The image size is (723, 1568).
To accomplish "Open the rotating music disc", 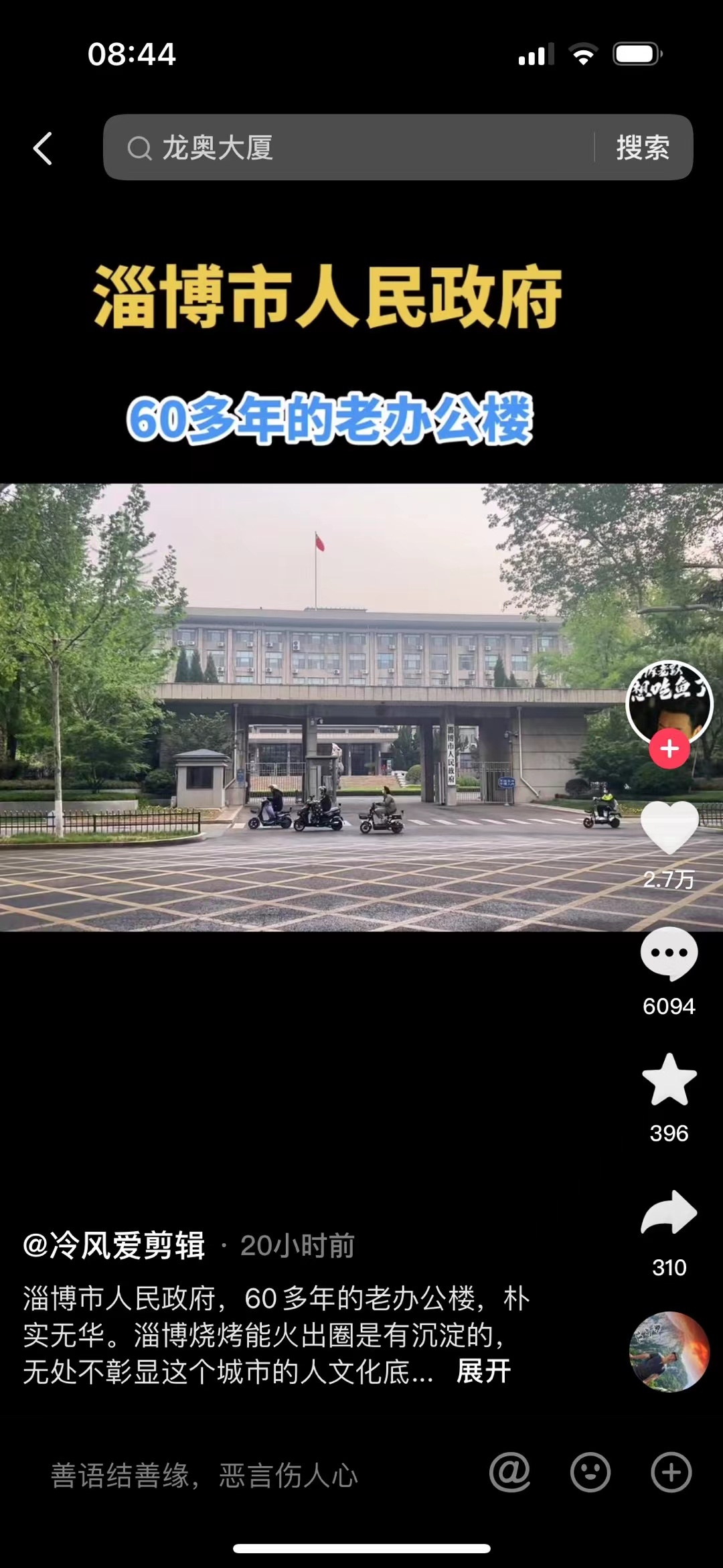I will tap(669, 1352).
